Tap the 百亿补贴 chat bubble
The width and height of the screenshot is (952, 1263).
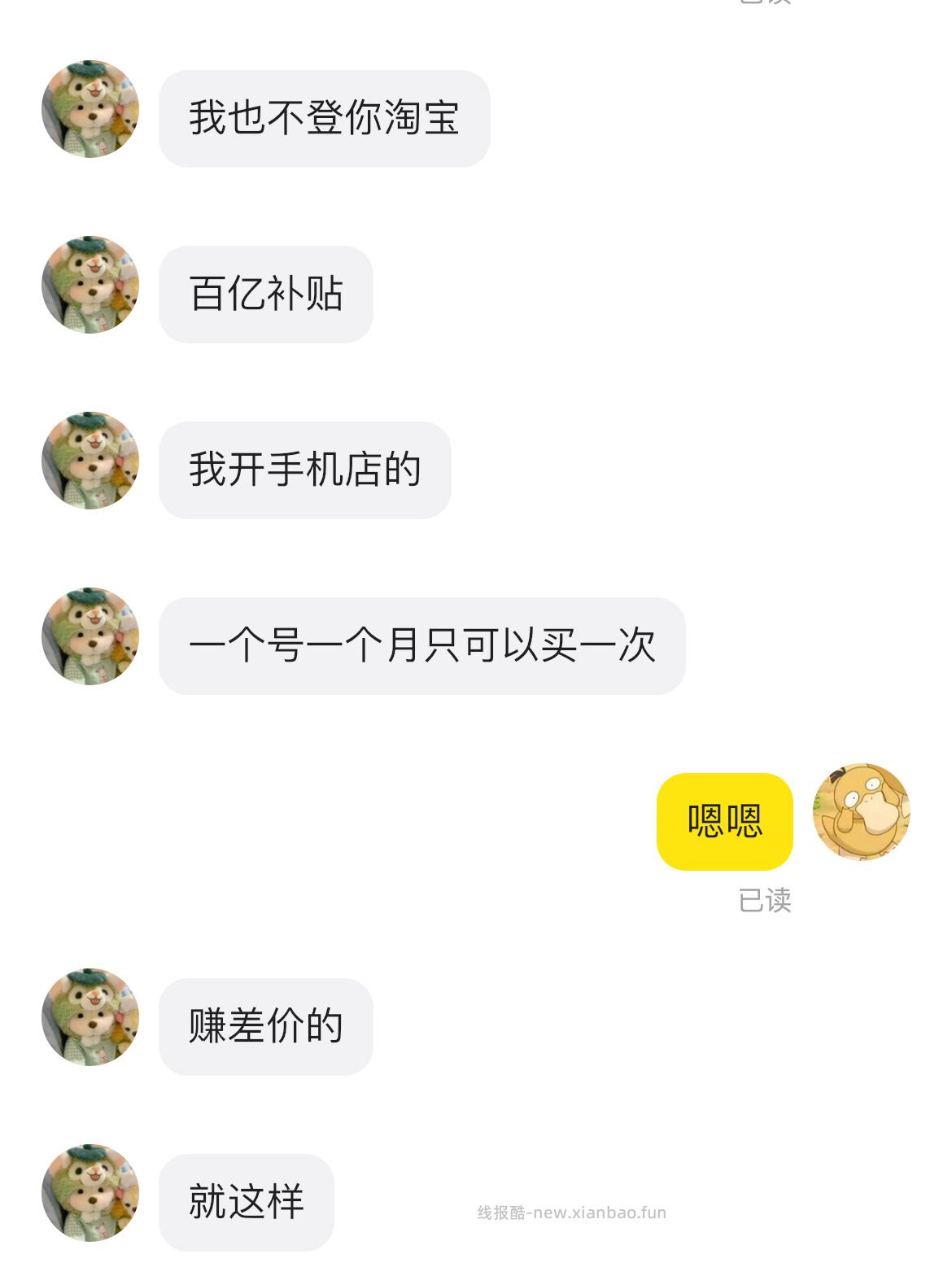[264, 295]
